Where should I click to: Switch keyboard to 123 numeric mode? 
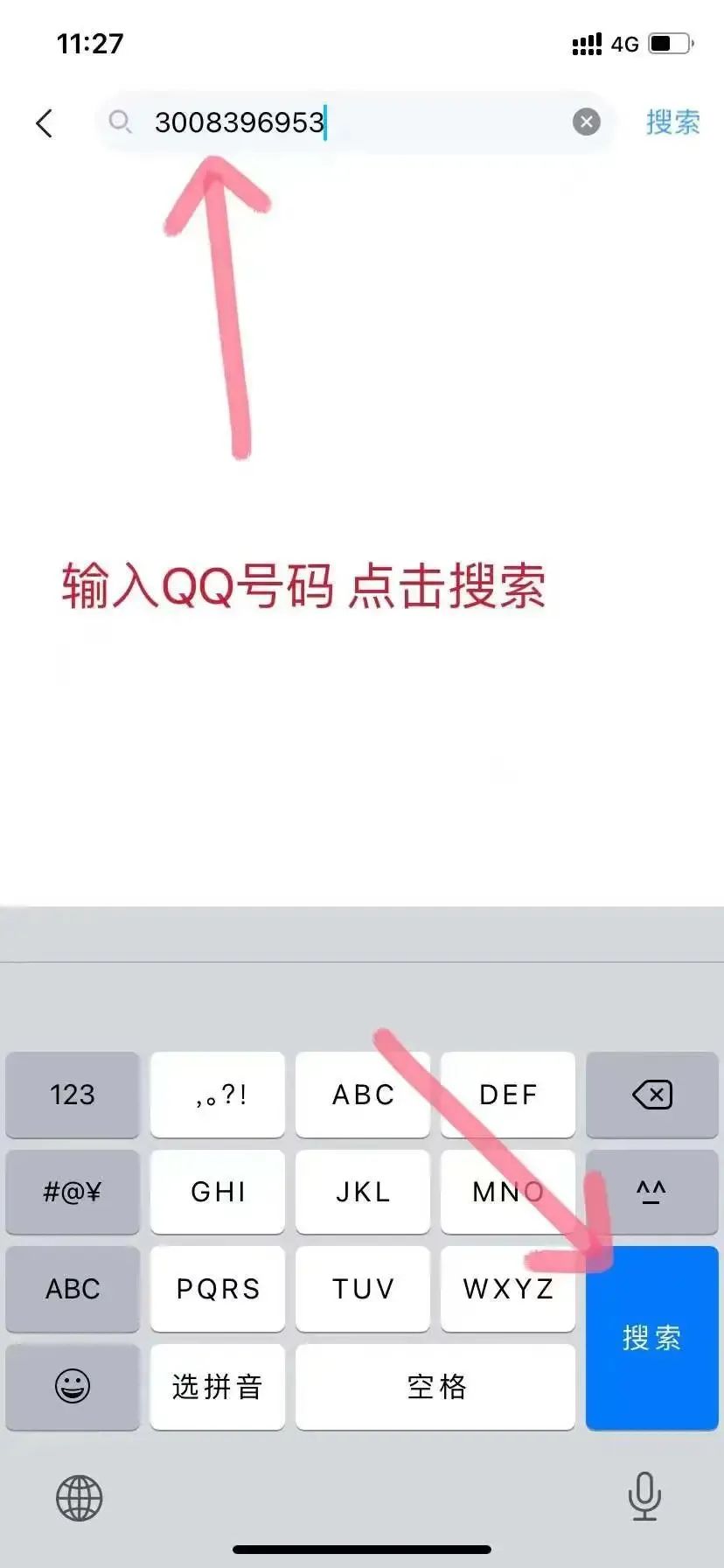[x=73, y=1095]
